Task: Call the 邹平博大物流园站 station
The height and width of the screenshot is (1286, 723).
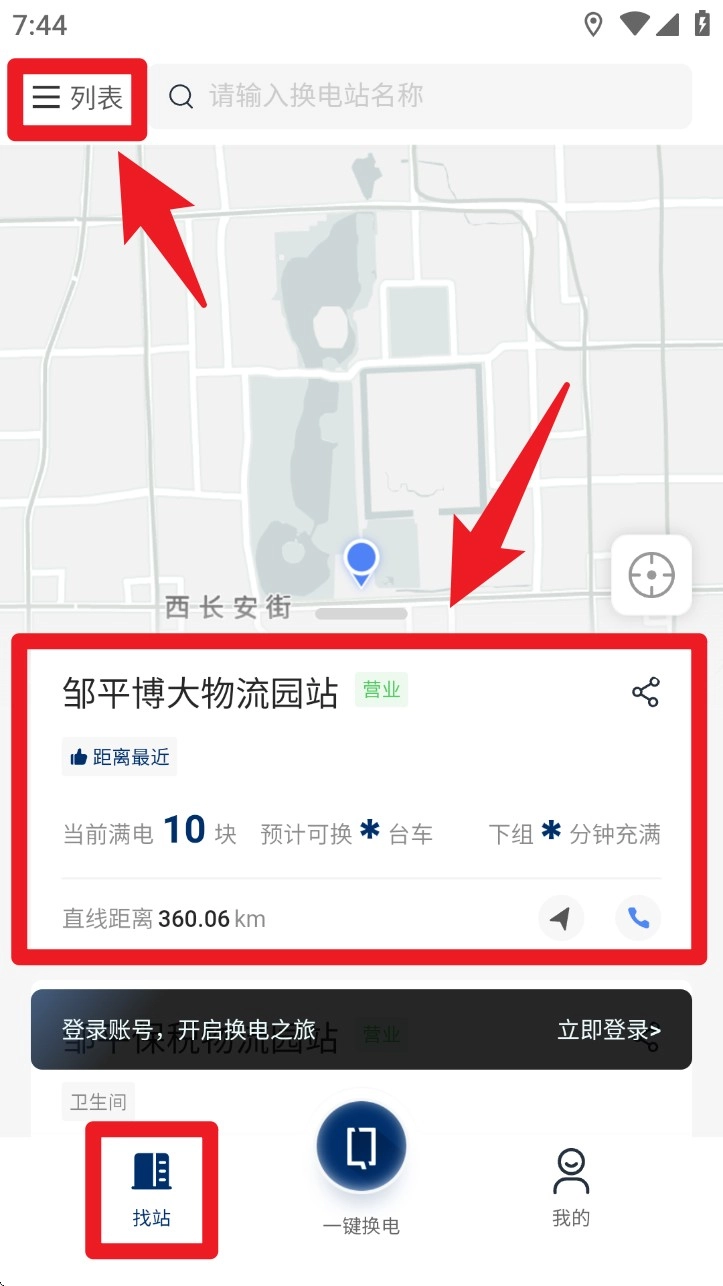Action: pos(638,918)
